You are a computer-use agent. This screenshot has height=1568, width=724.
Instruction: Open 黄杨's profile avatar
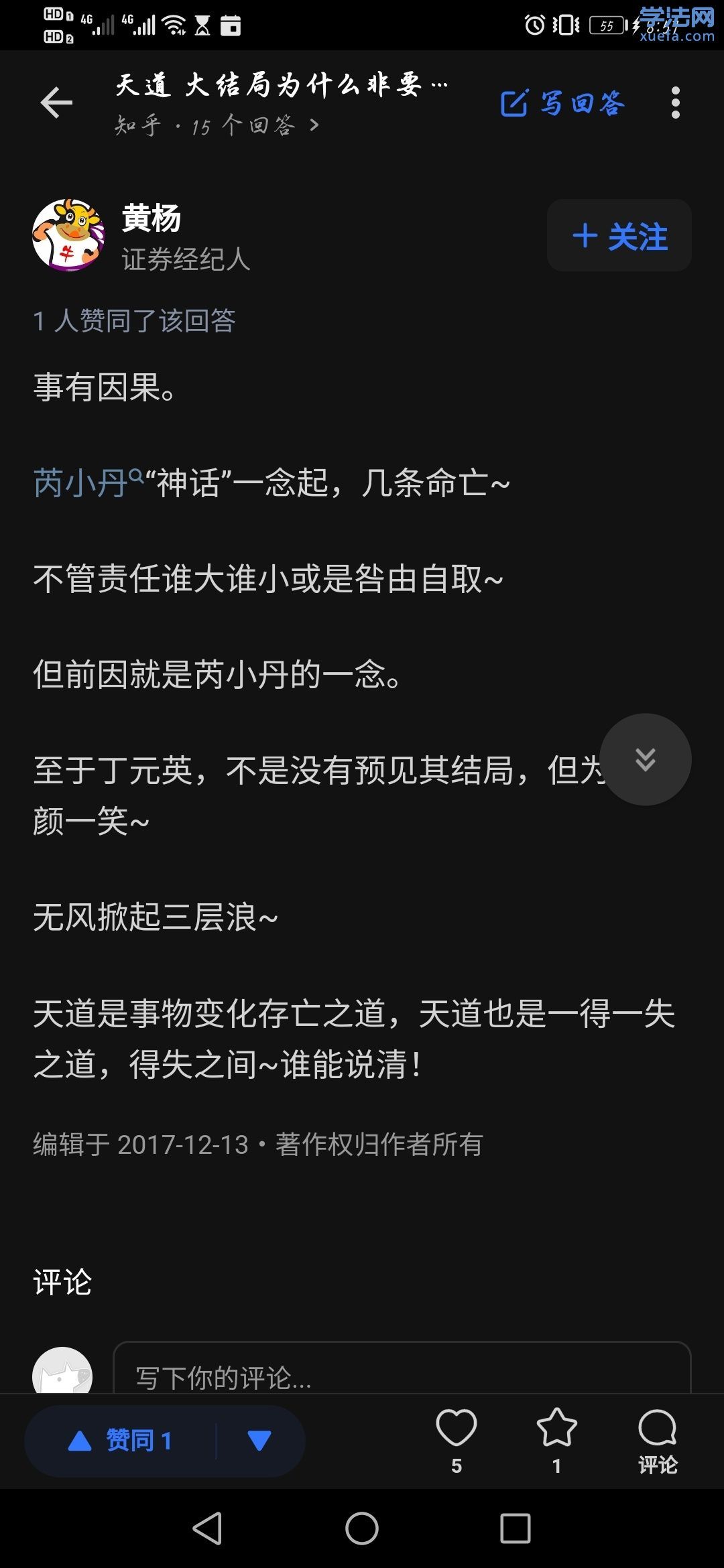tap(68, 235)
